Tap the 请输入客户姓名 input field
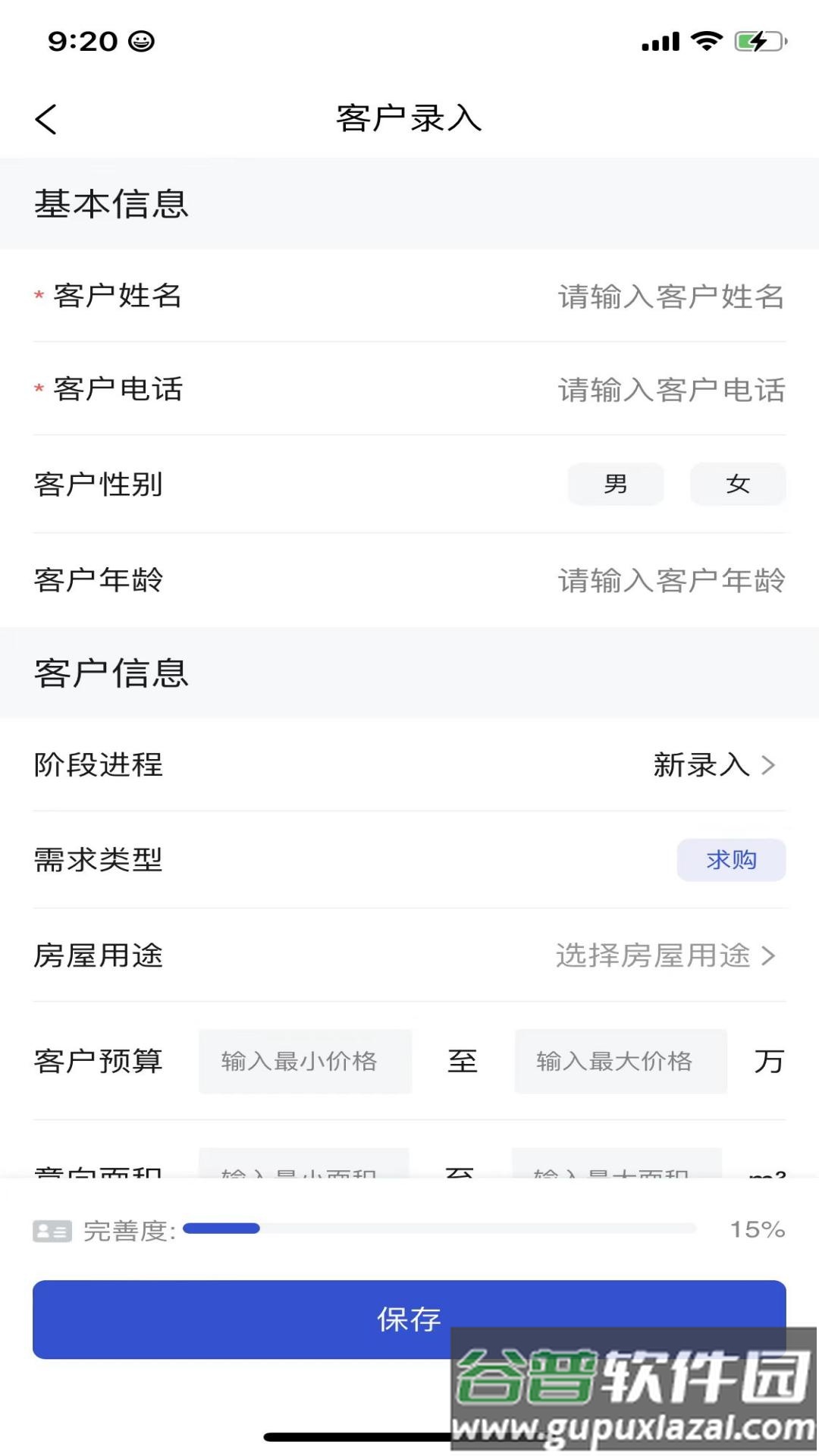 coord(670,297)
